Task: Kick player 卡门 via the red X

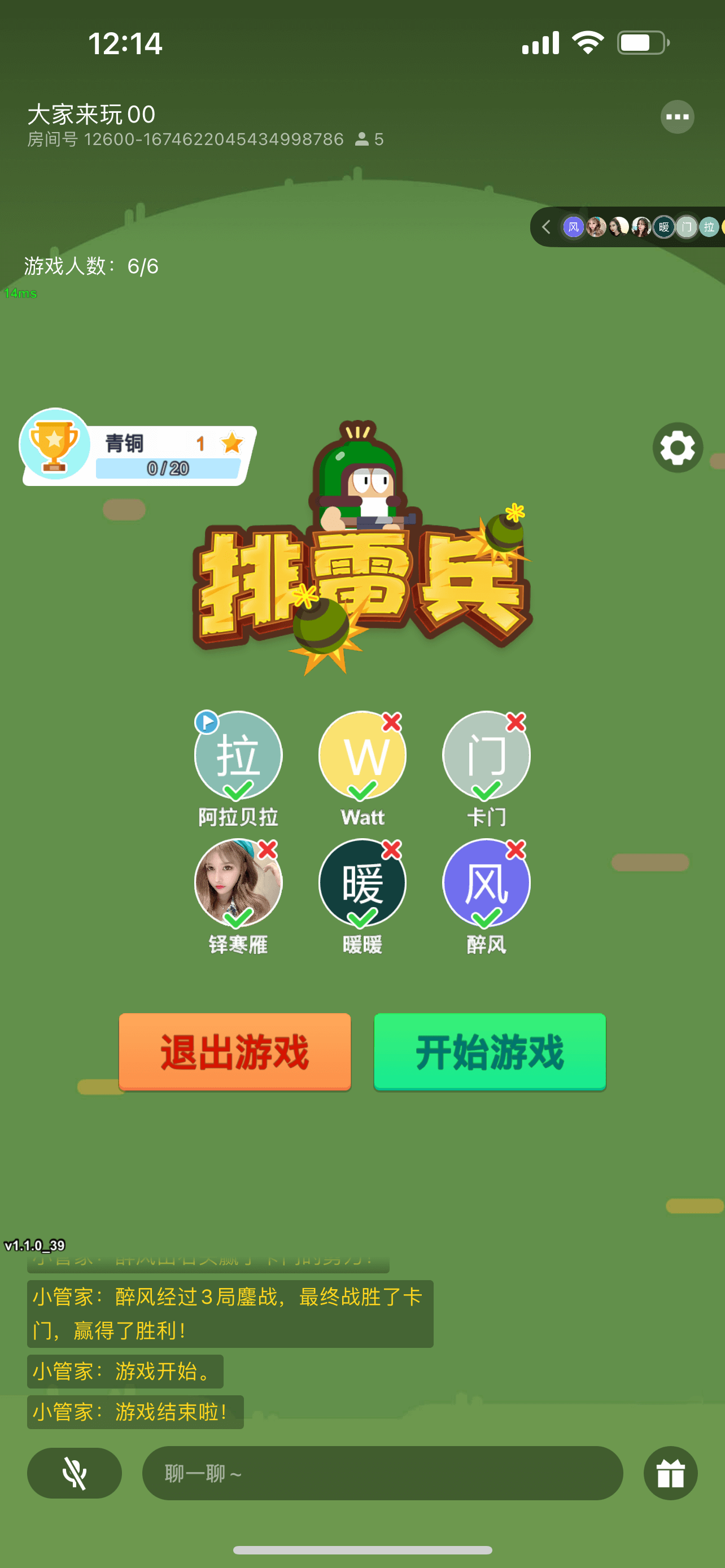Action: click(516, 722)
